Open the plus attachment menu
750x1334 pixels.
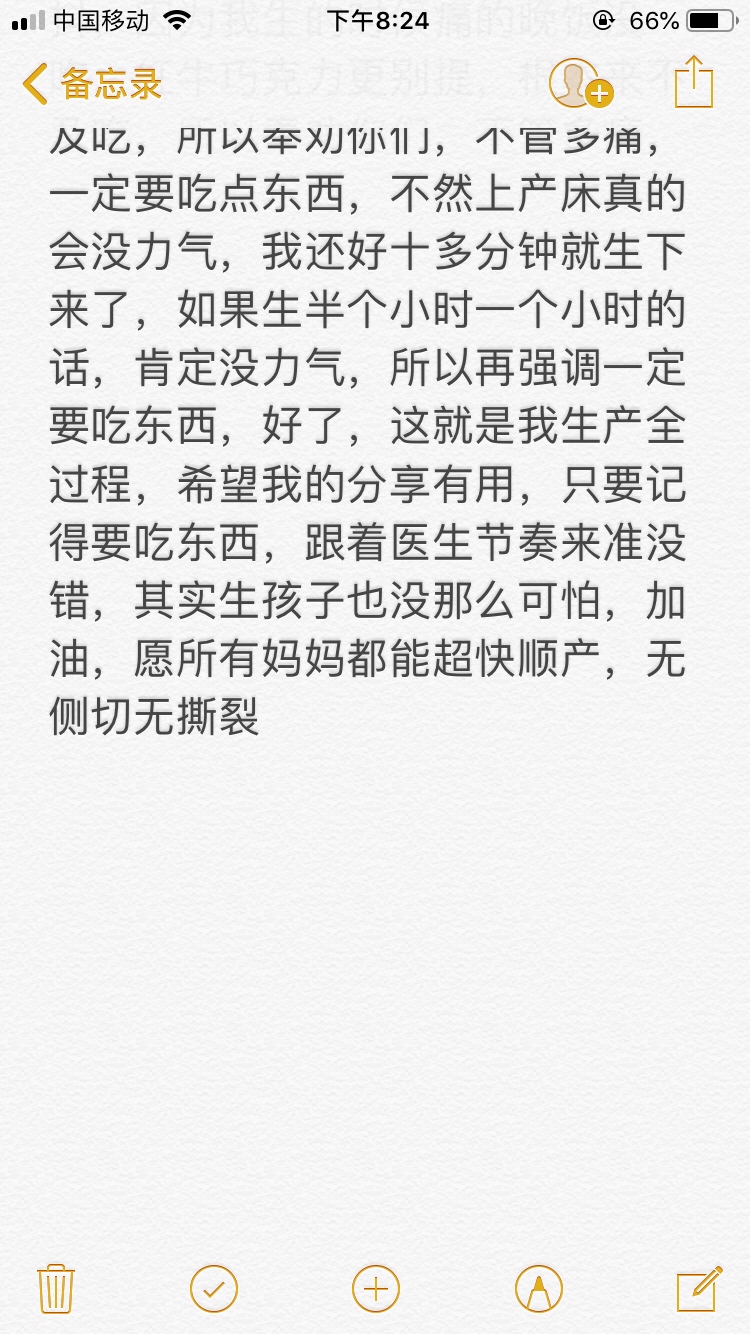pyautogui.click(x=376, y=1288)
